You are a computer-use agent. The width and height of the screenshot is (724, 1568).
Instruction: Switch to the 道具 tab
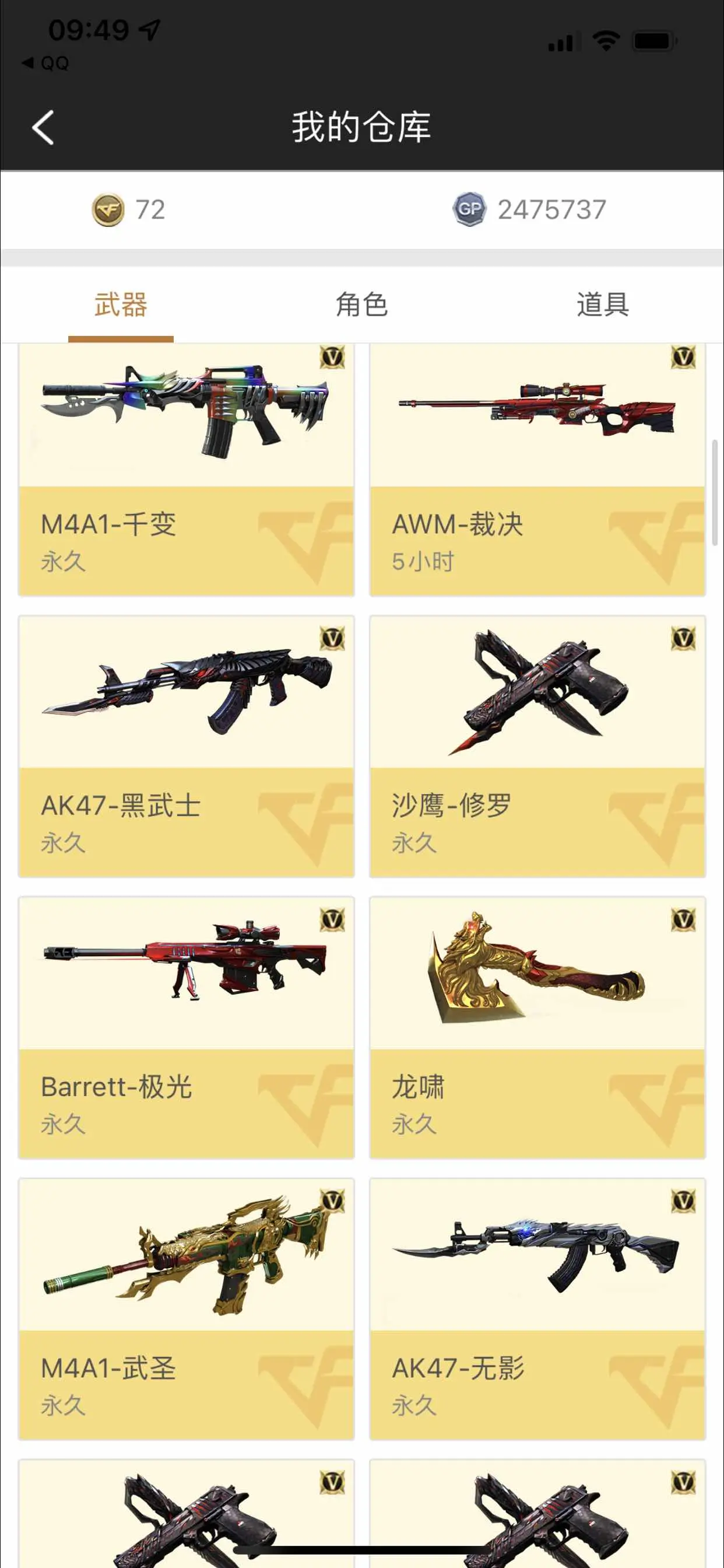602,304
